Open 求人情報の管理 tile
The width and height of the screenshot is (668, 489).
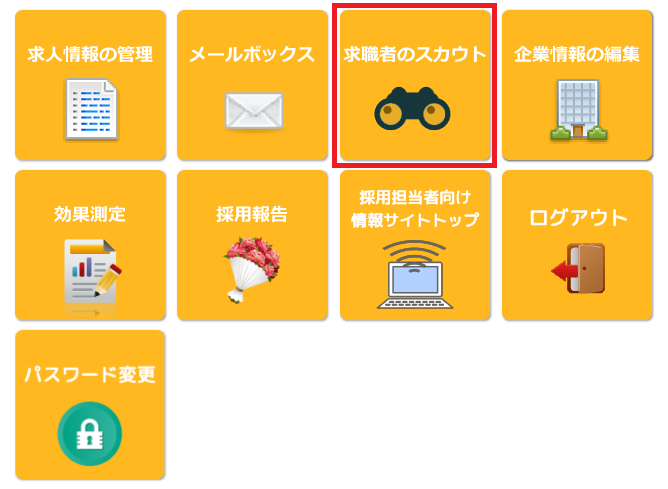click(x=90, y=85)
